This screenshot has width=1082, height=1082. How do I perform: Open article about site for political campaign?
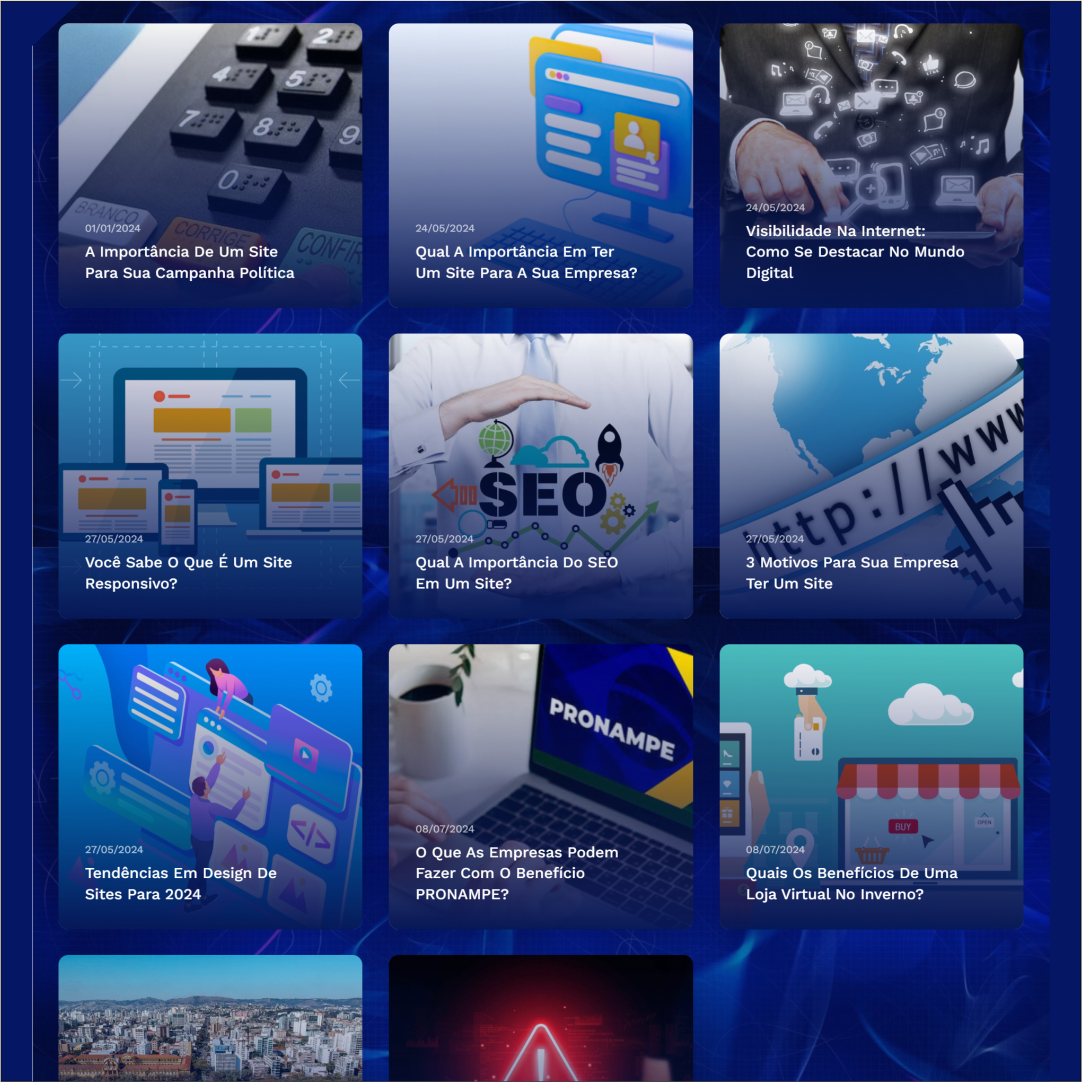point(189,262)
